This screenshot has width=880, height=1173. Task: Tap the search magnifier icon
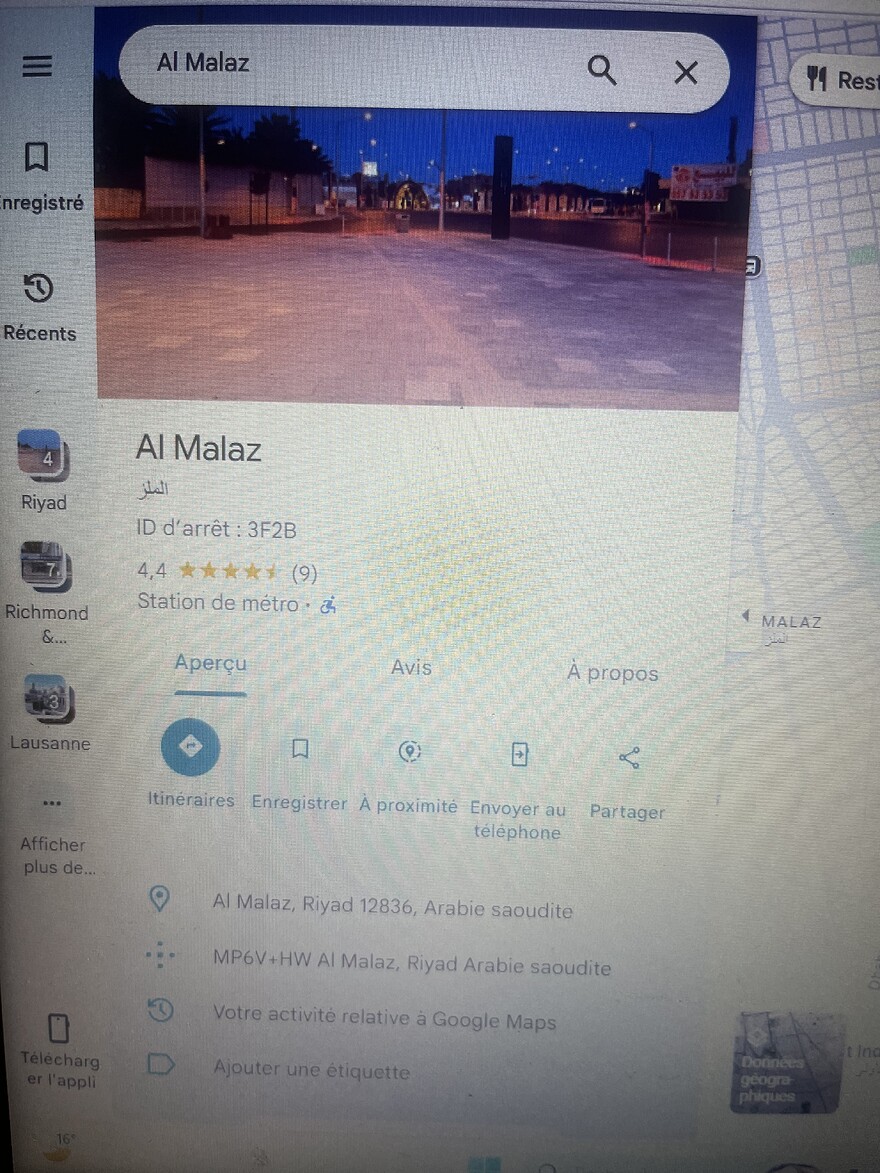(x=602, y=70)
